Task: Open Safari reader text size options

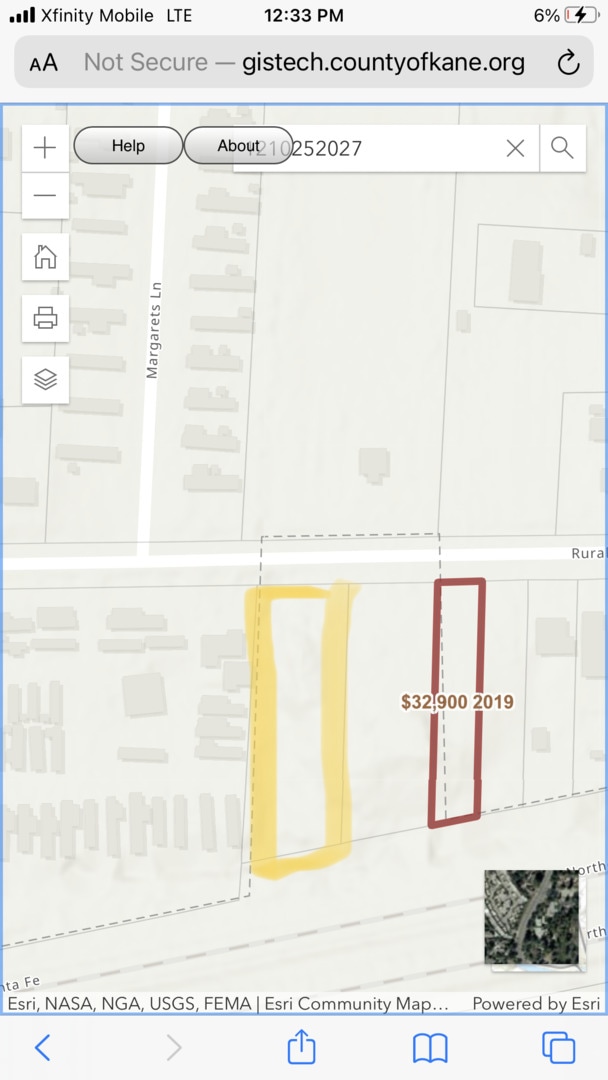Action: coord(44,64)
